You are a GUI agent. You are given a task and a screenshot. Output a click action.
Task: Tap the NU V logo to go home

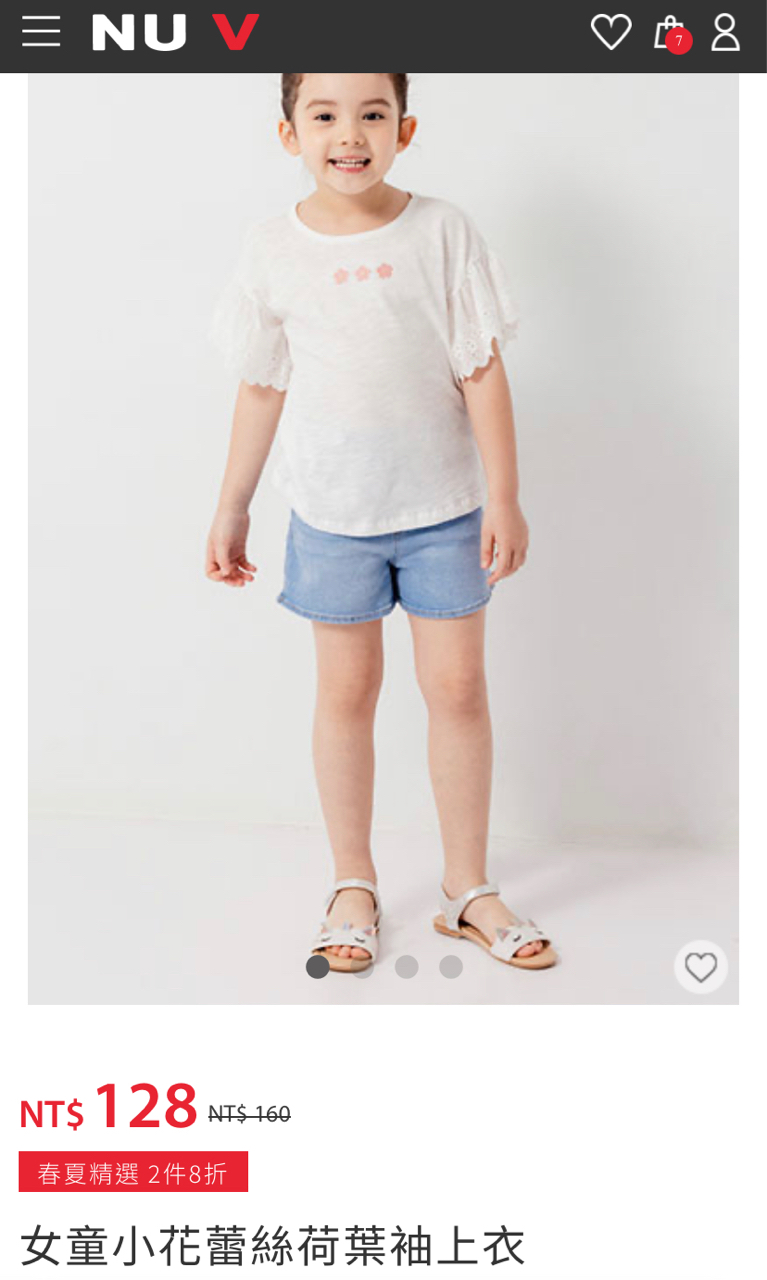click(x=175, y=32)
